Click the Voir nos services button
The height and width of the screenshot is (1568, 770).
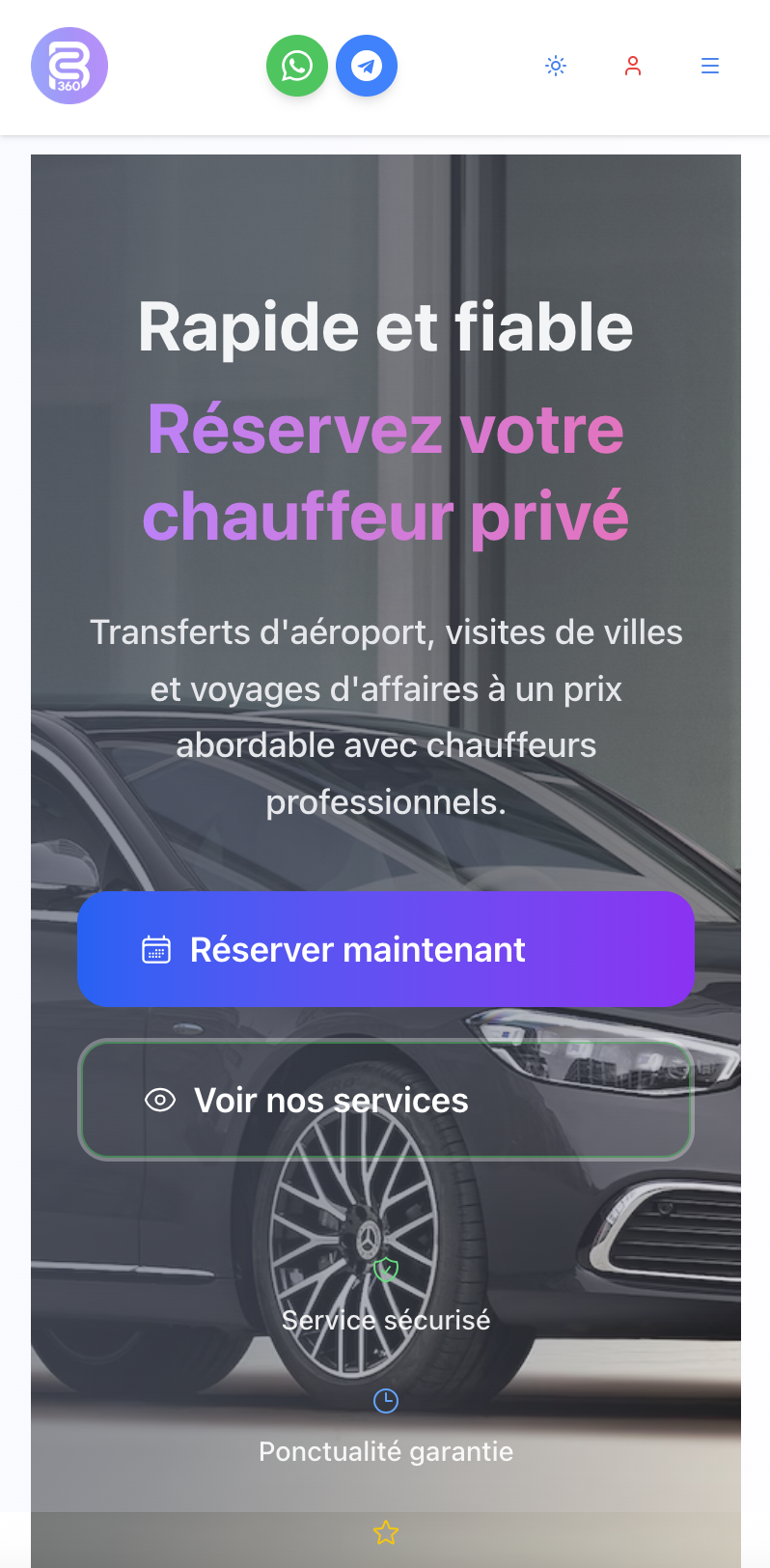pyautogui.click(x=385, y=1100)
